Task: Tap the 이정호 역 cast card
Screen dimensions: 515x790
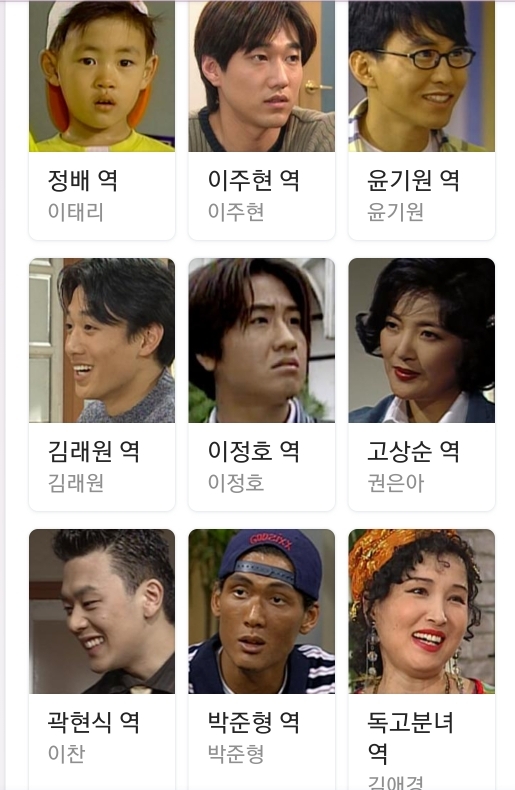Action: click(262, 384)
